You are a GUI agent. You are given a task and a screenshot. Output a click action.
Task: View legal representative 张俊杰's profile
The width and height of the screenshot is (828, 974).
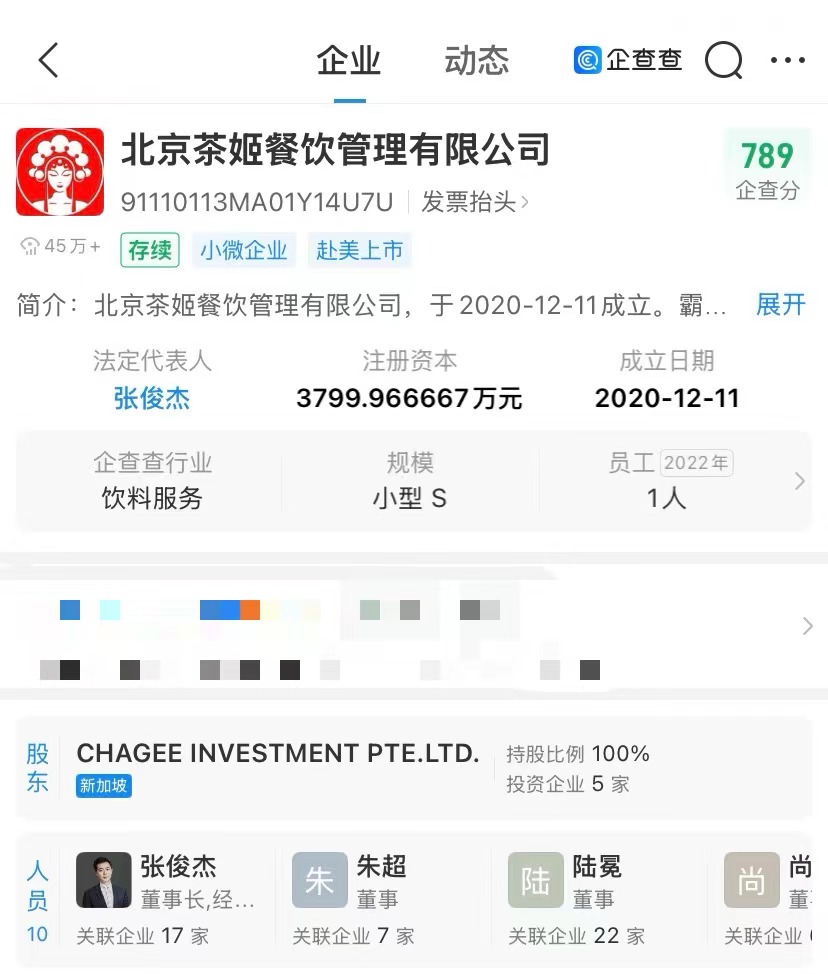tap(152, 398)
